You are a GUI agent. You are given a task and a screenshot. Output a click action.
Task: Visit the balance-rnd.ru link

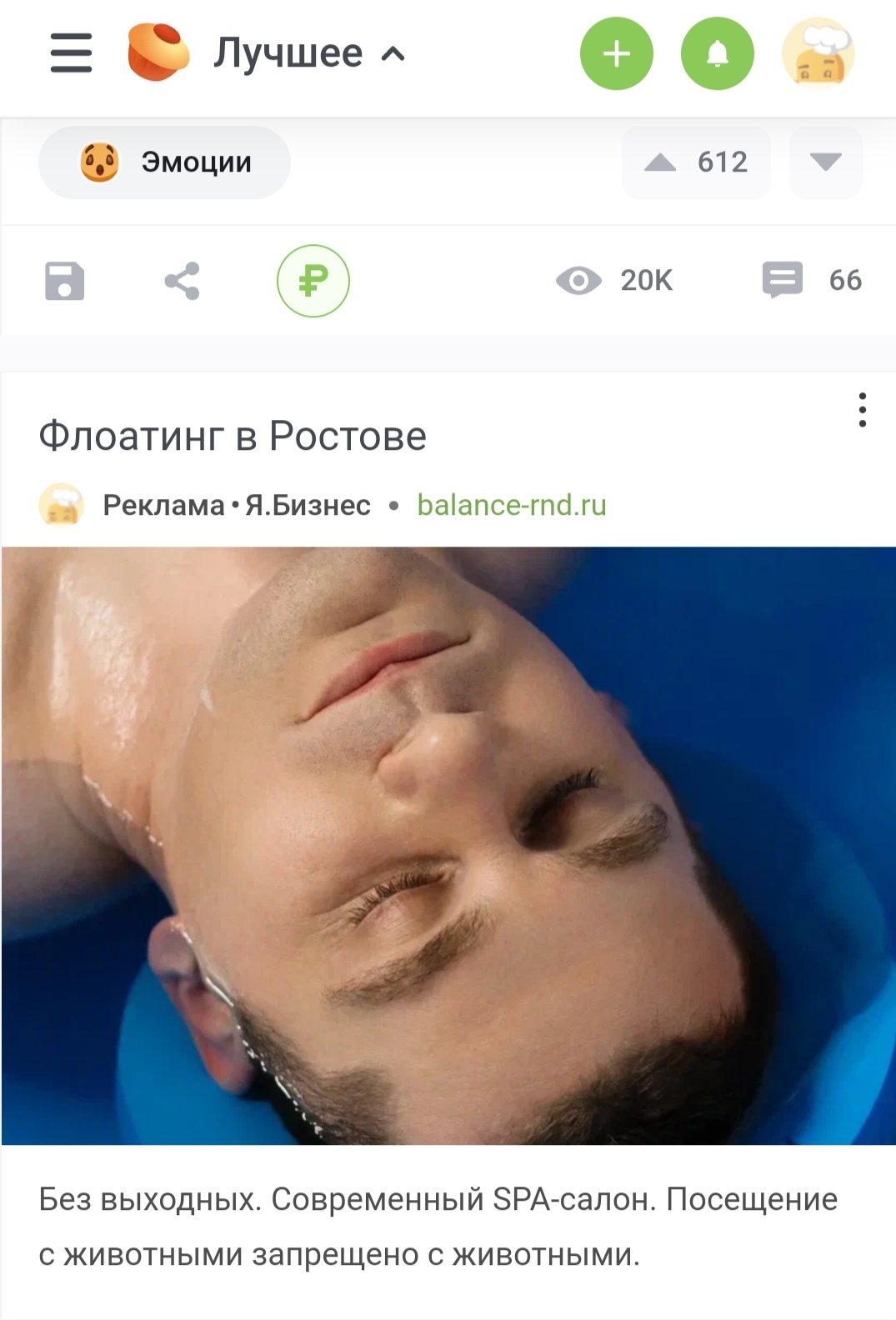click(512, 505)
